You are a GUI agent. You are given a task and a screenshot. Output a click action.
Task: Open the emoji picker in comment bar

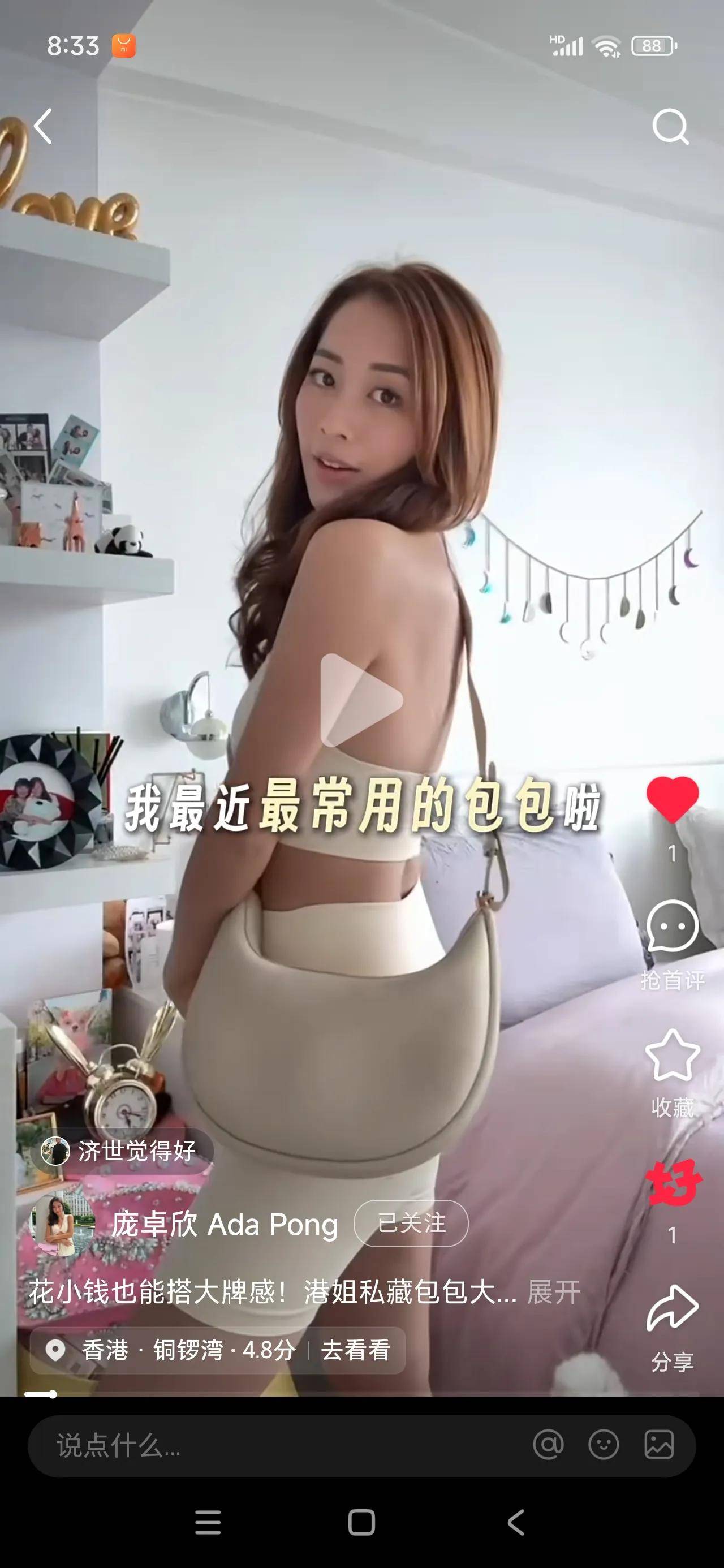[x=604, y=1445]
